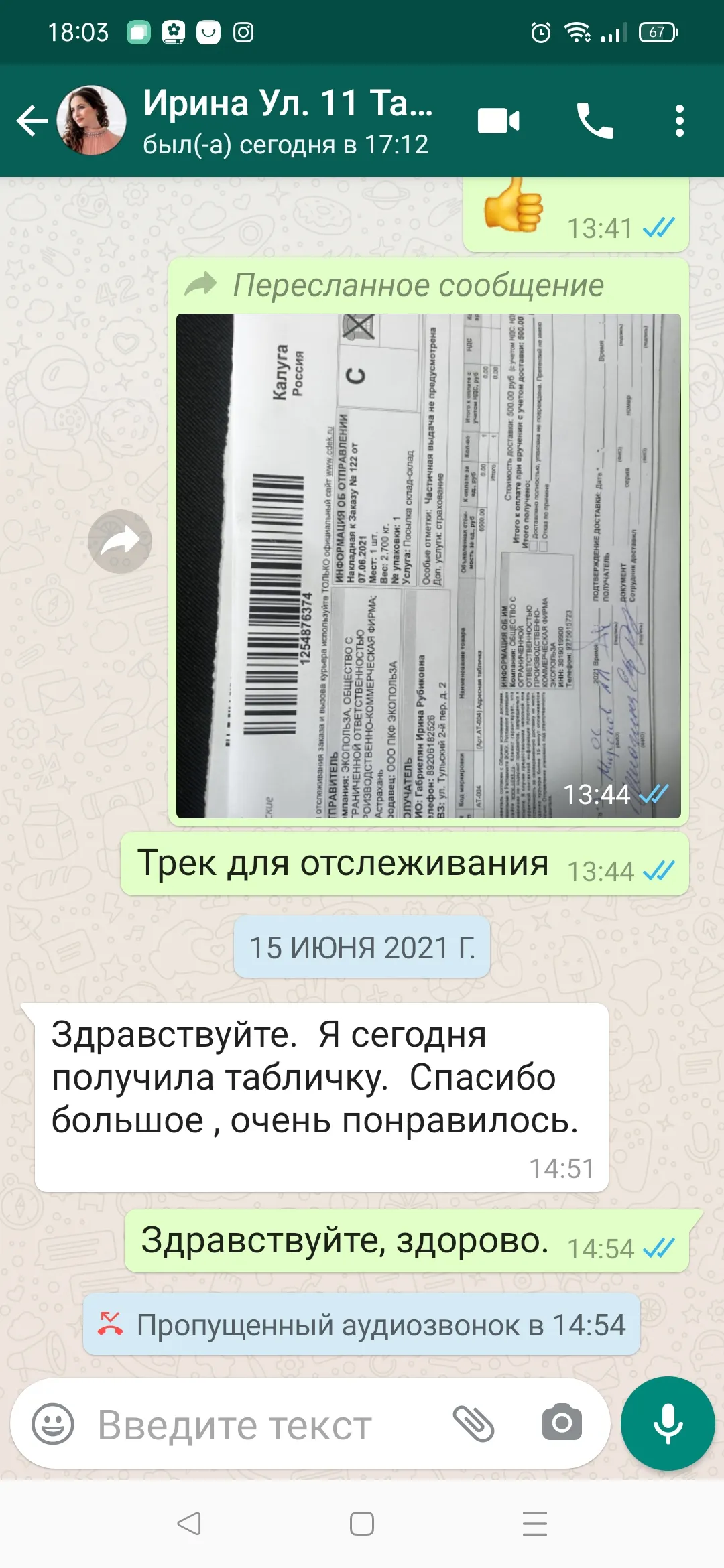Tap the system home button
724x1568 pixels.
[362, 1524]
